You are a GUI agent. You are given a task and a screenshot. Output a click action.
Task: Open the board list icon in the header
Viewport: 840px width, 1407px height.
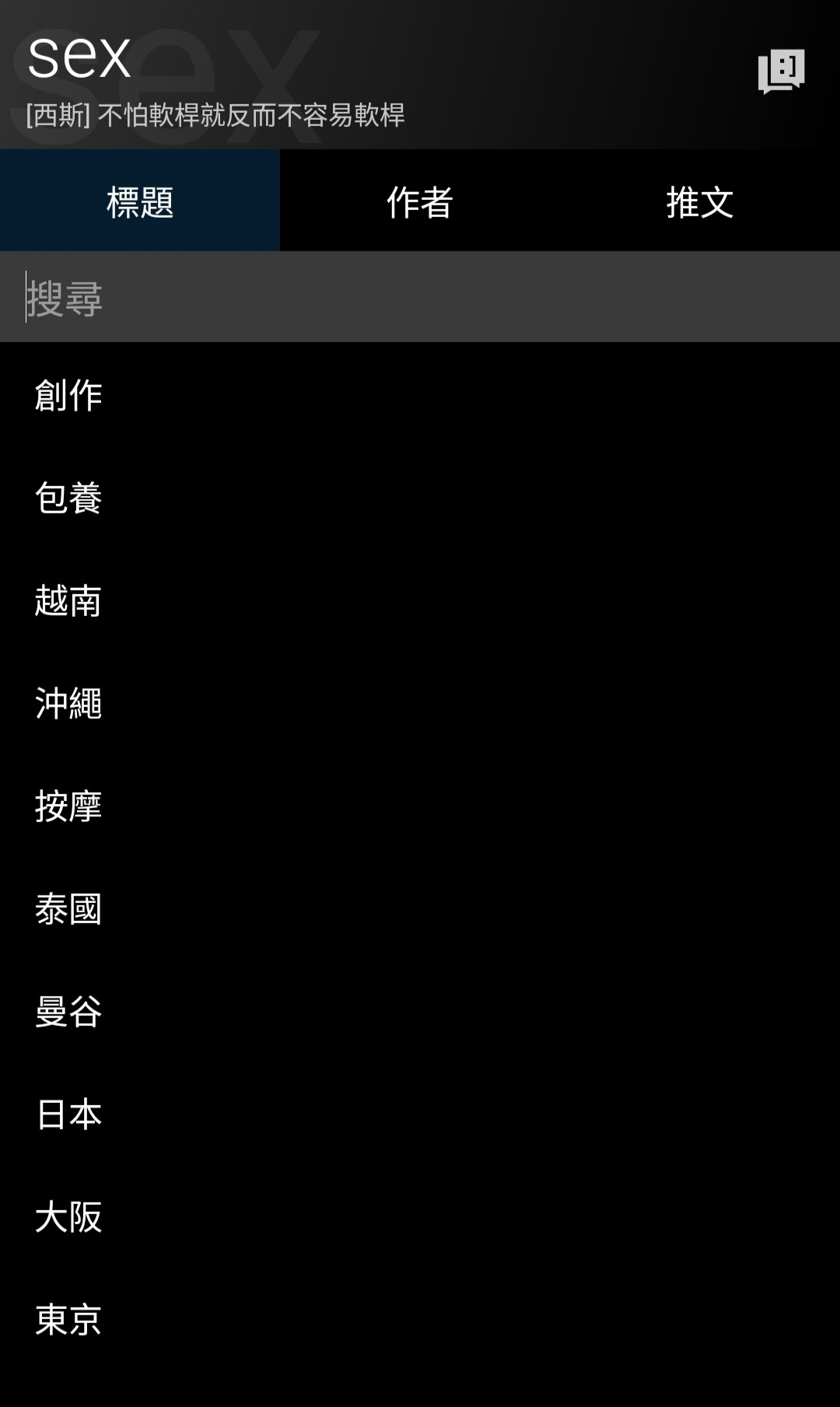pyautogui.click(x=781, y=71)
